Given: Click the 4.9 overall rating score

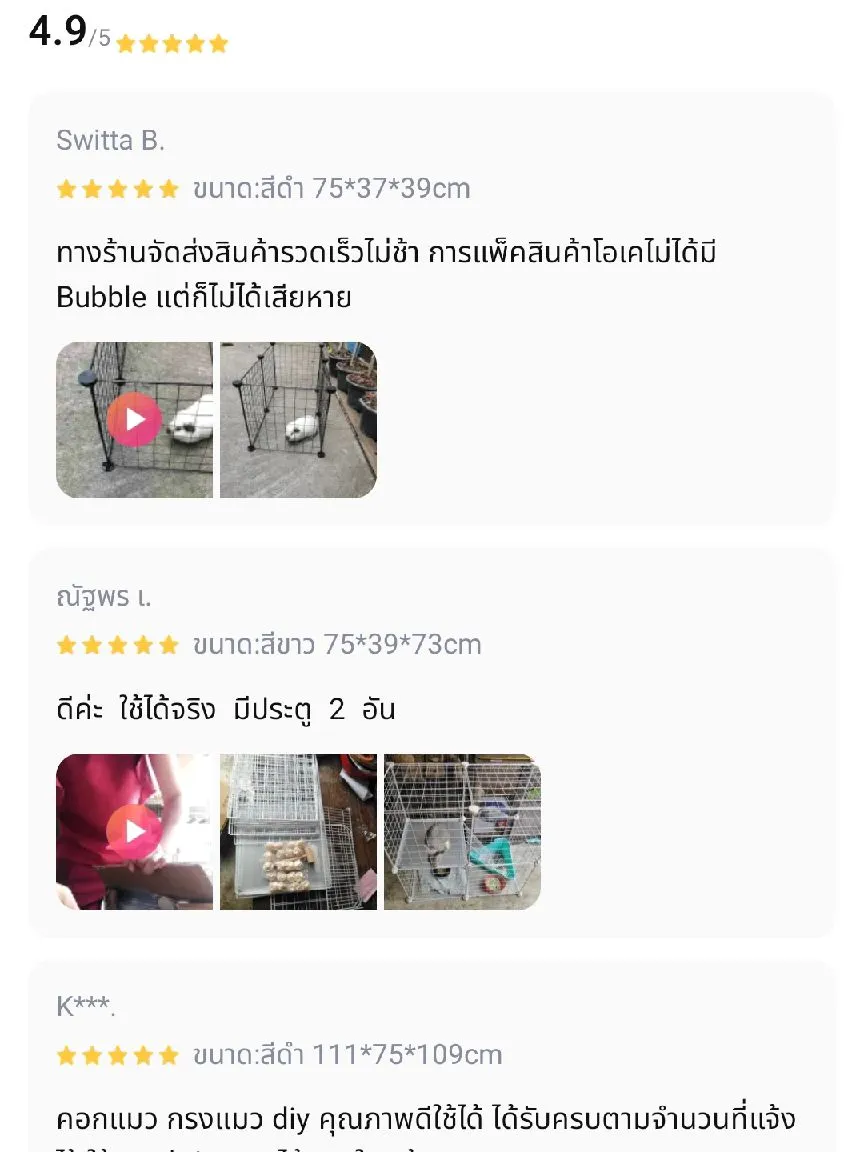Looking at the screenshot, I should click(55, 33).
